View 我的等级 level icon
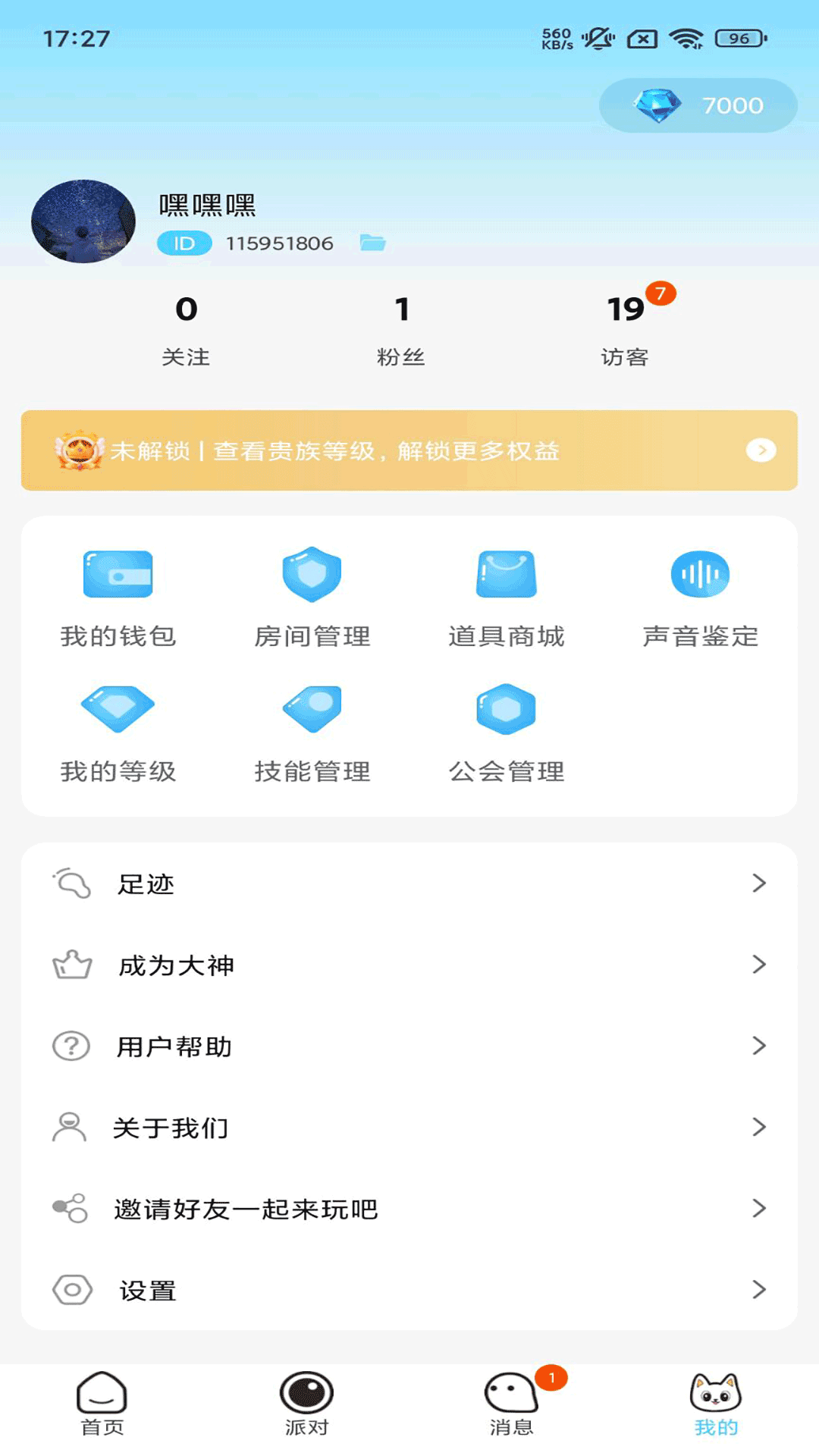 [x=118, y=709]
